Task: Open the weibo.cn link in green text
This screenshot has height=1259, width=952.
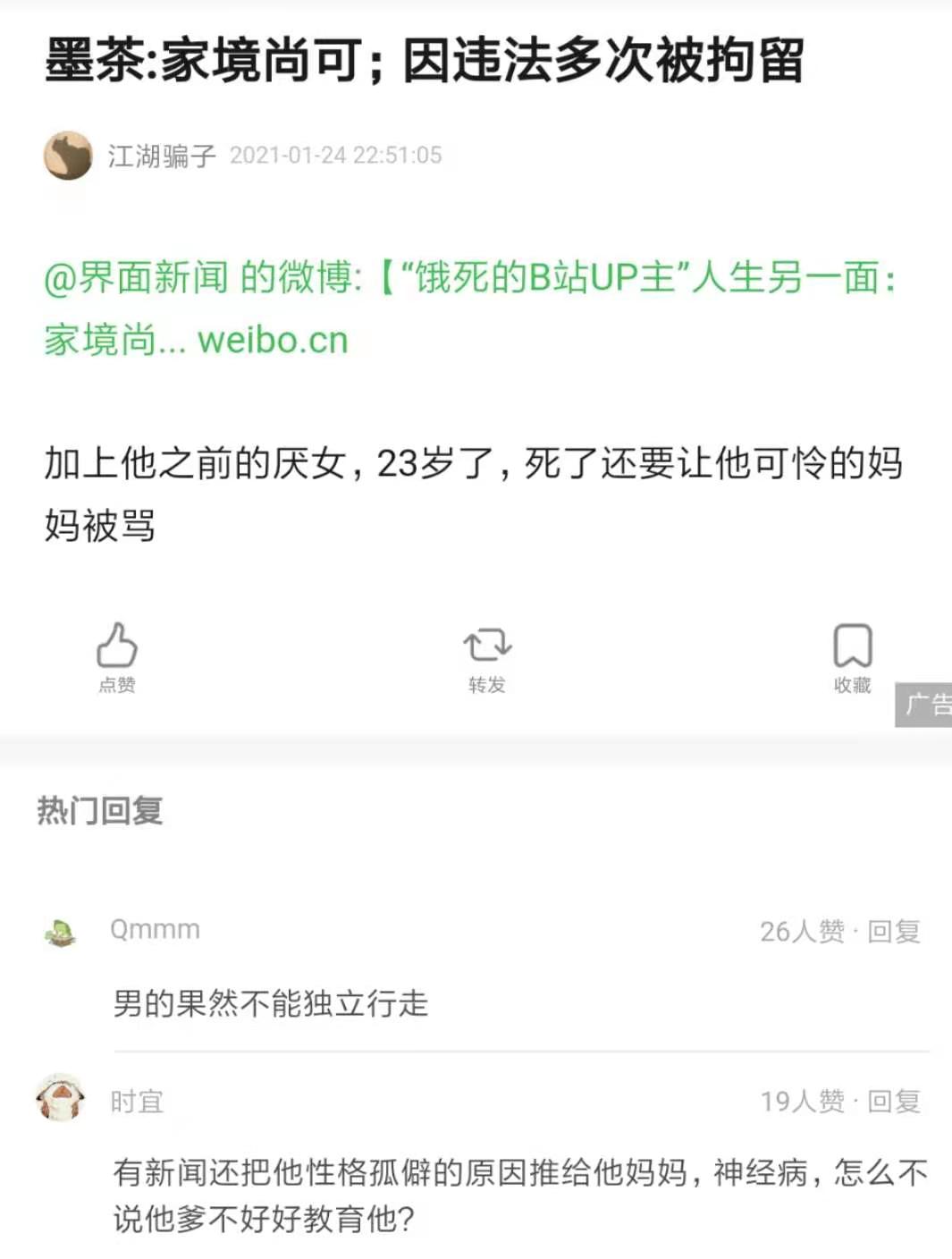Action: coord(271,340)
